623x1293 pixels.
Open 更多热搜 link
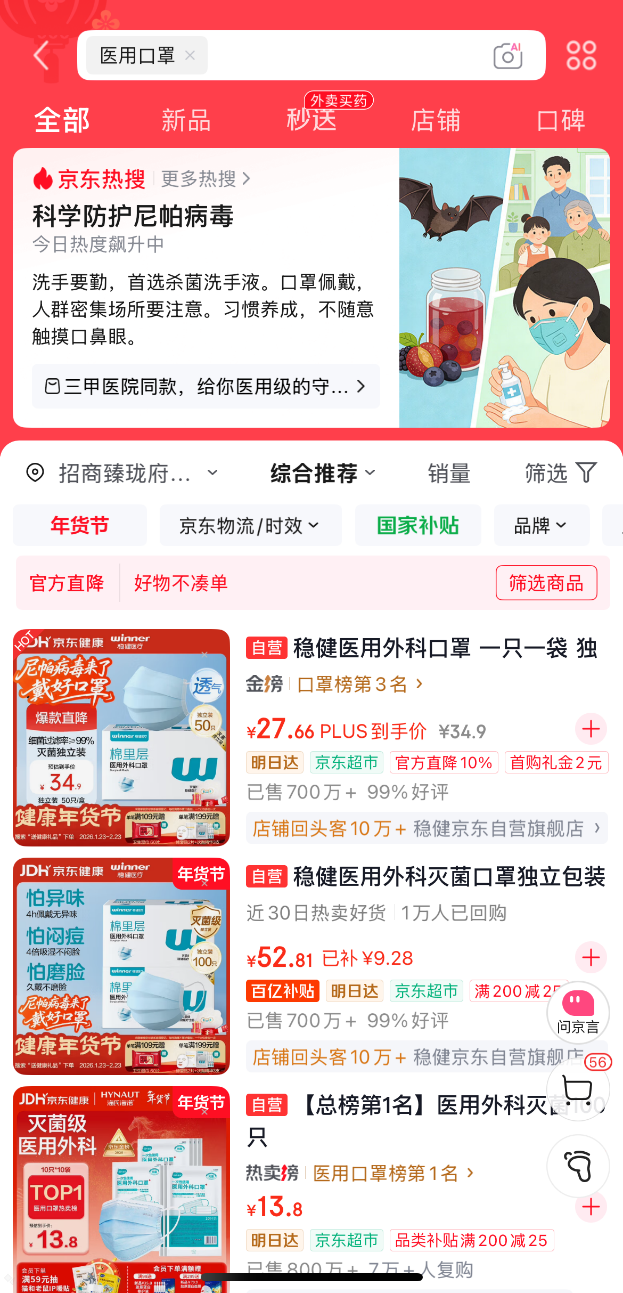(x=205, y=179)
